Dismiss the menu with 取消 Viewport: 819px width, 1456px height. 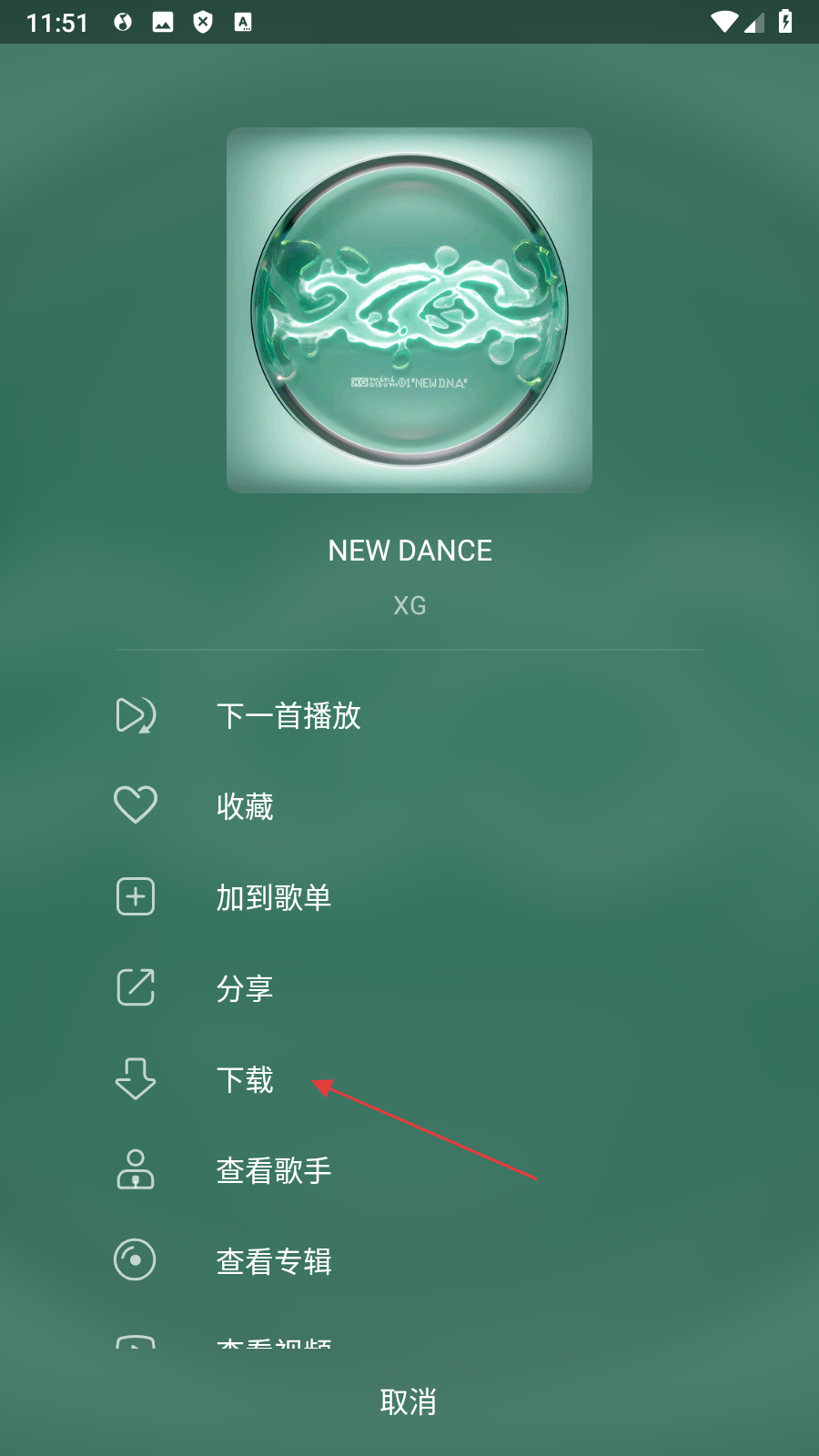point(409,1401)
